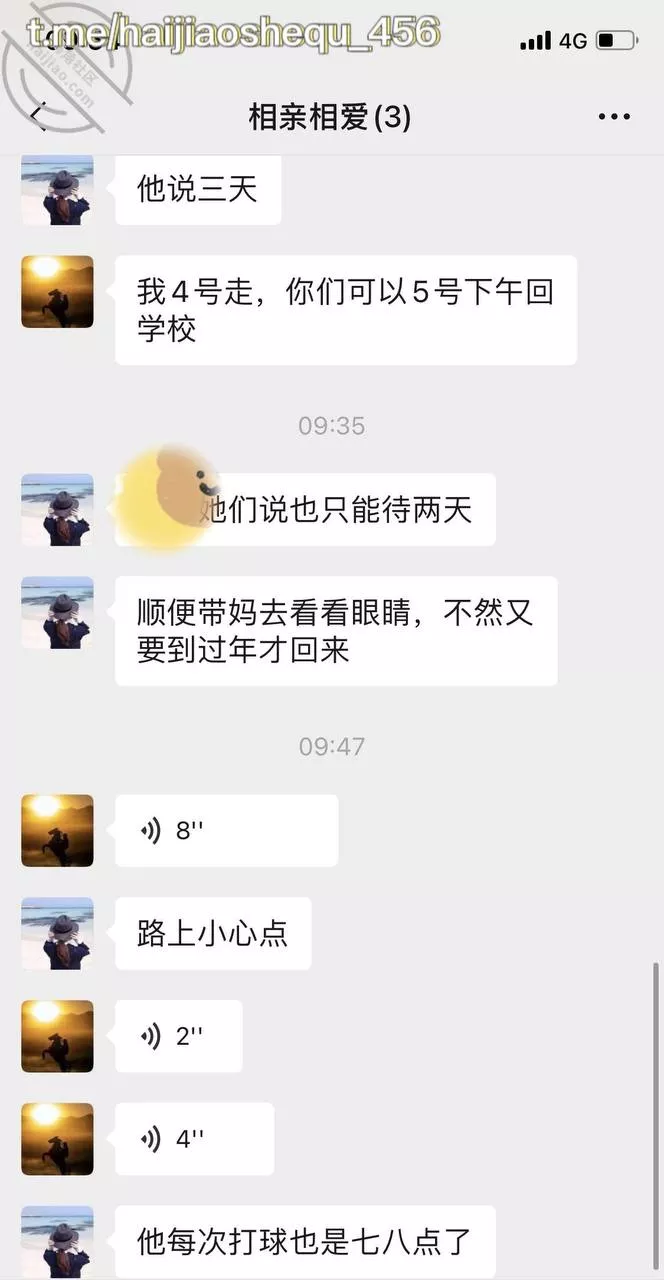The image size is (664, 1280).
Task: Play the 8-second voice message
Action: (226, 830)
